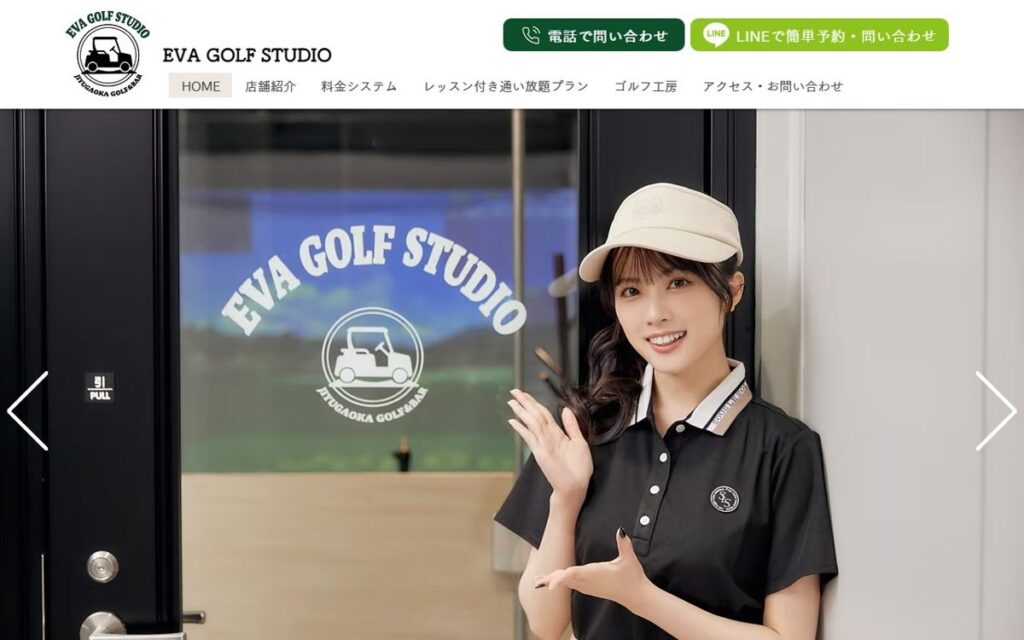The image size is (1024, 640).
Task: Open LINEで簡単予約・問い合わせ button
Action: coord(819,35)
